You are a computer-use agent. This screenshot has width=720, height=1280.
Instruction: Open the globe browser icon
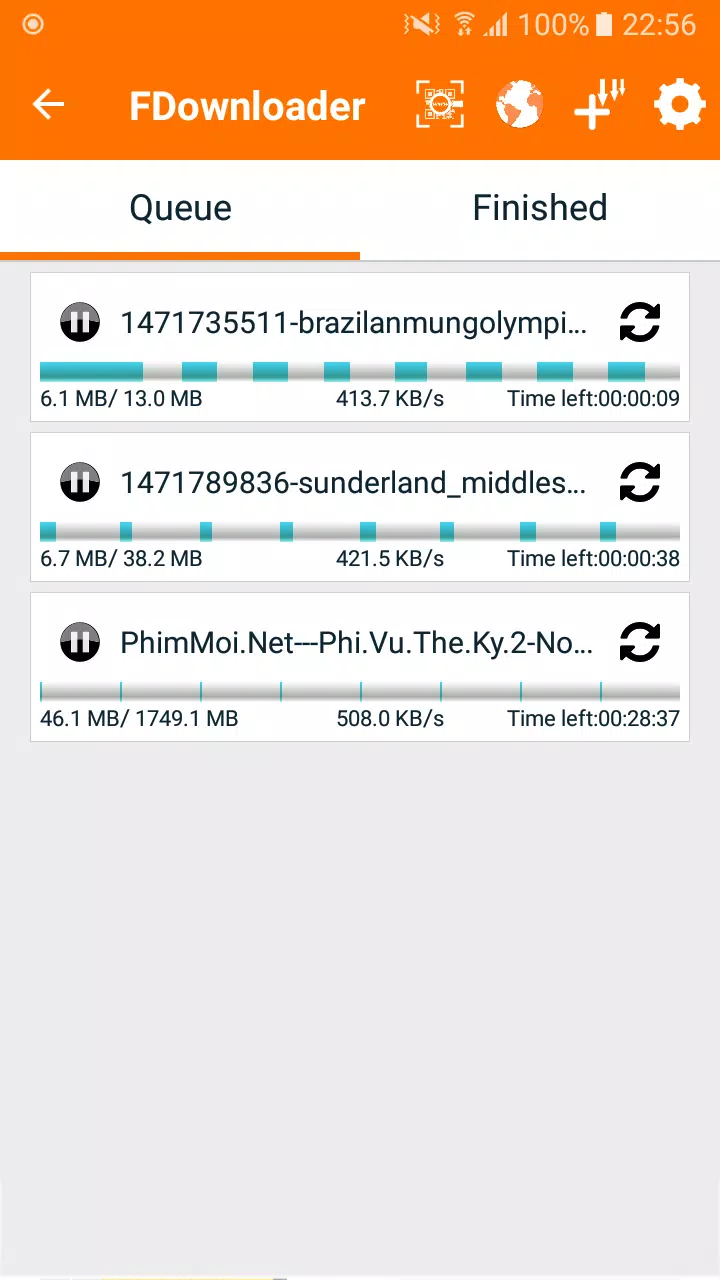coord(520,105)
